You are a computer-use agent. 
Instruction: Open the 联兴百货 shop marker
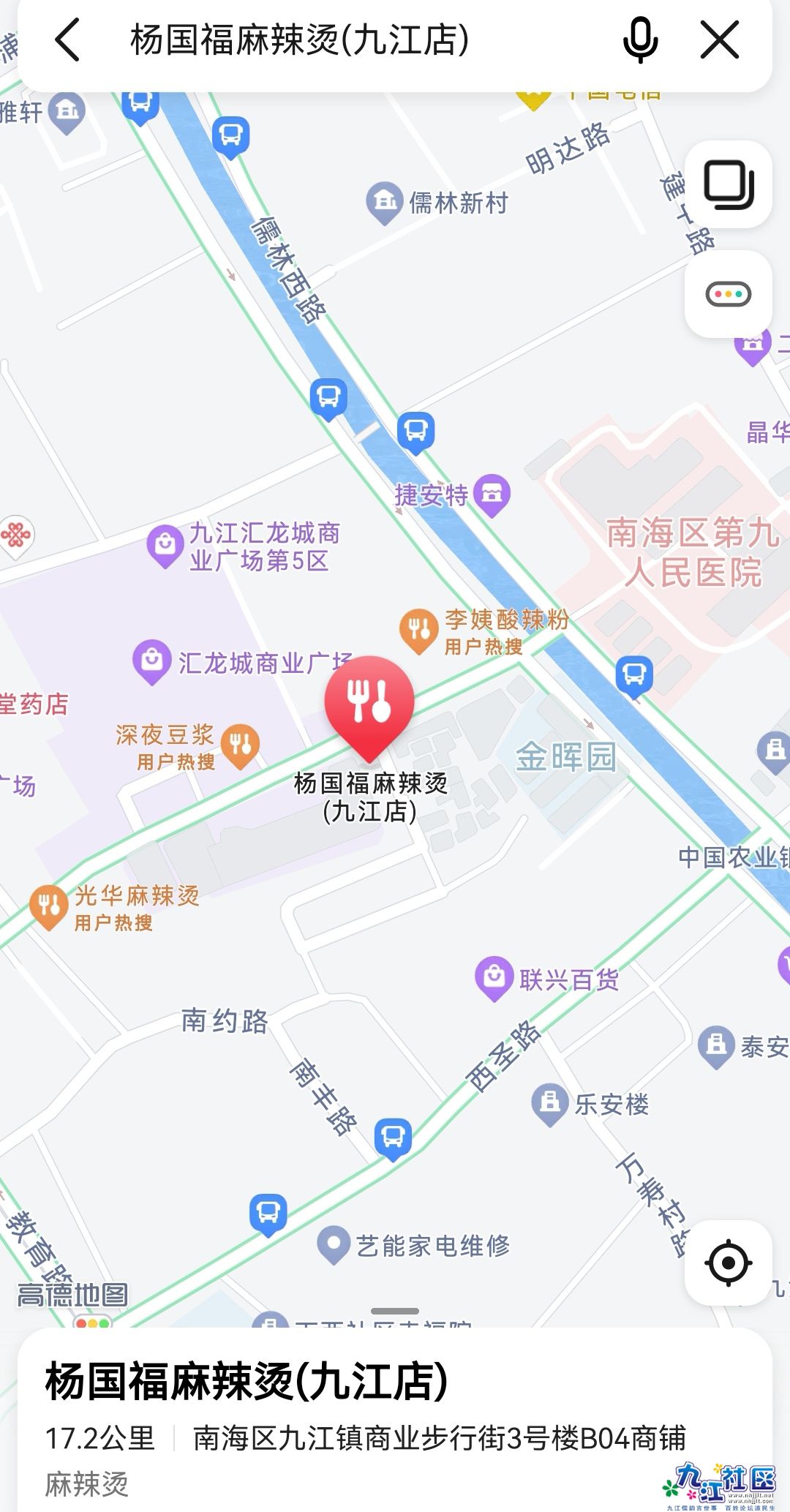494,977
